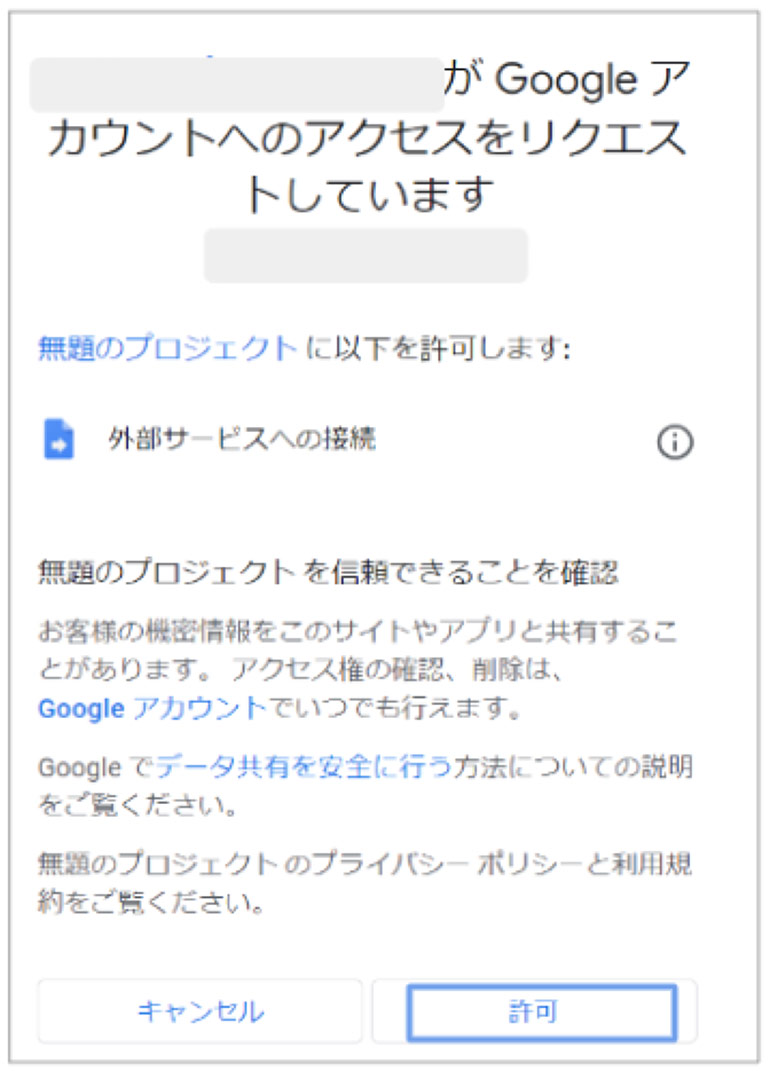Grant the requested permissions via 許可
770x1071 pixels.
[541, 1011]
